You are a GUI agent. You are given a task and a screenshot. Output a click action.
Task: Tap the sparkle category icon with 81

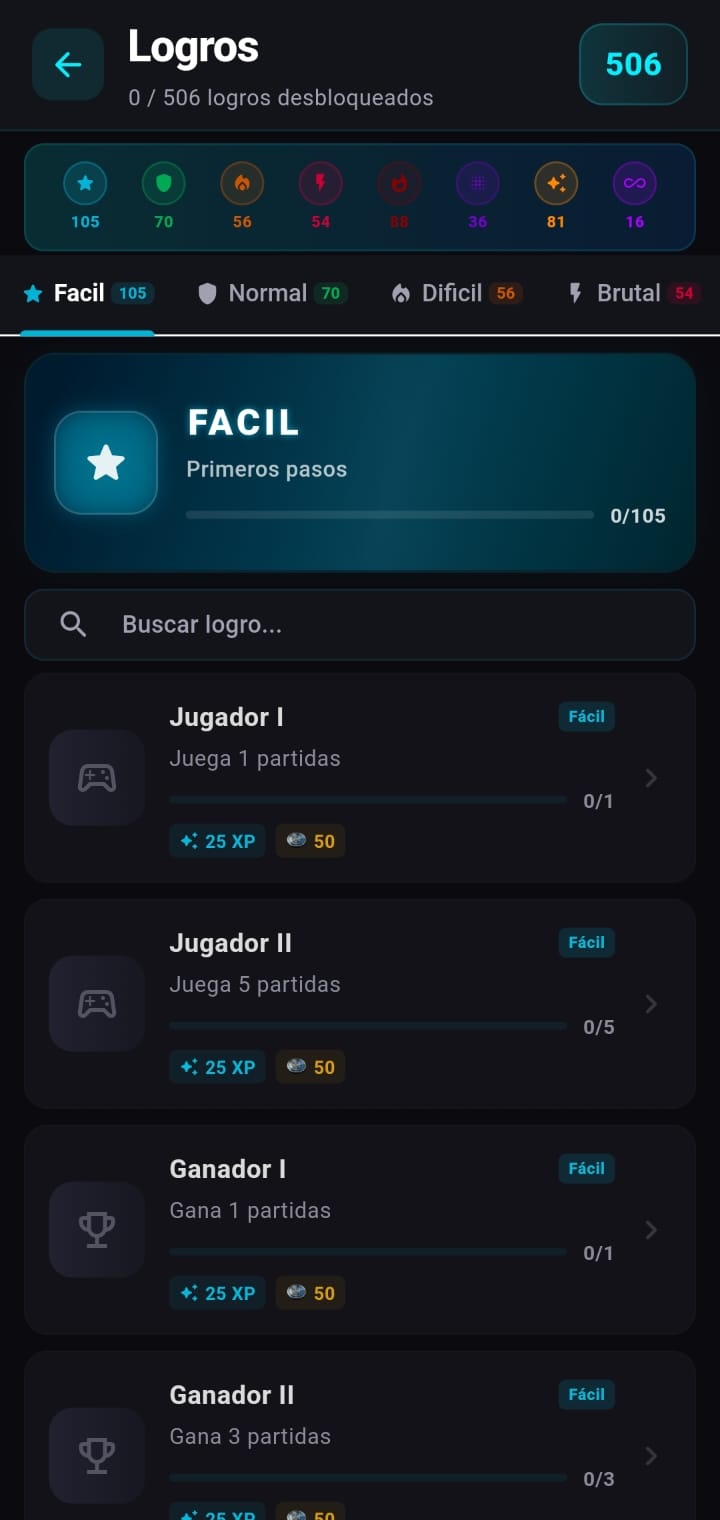pos(556,184)
